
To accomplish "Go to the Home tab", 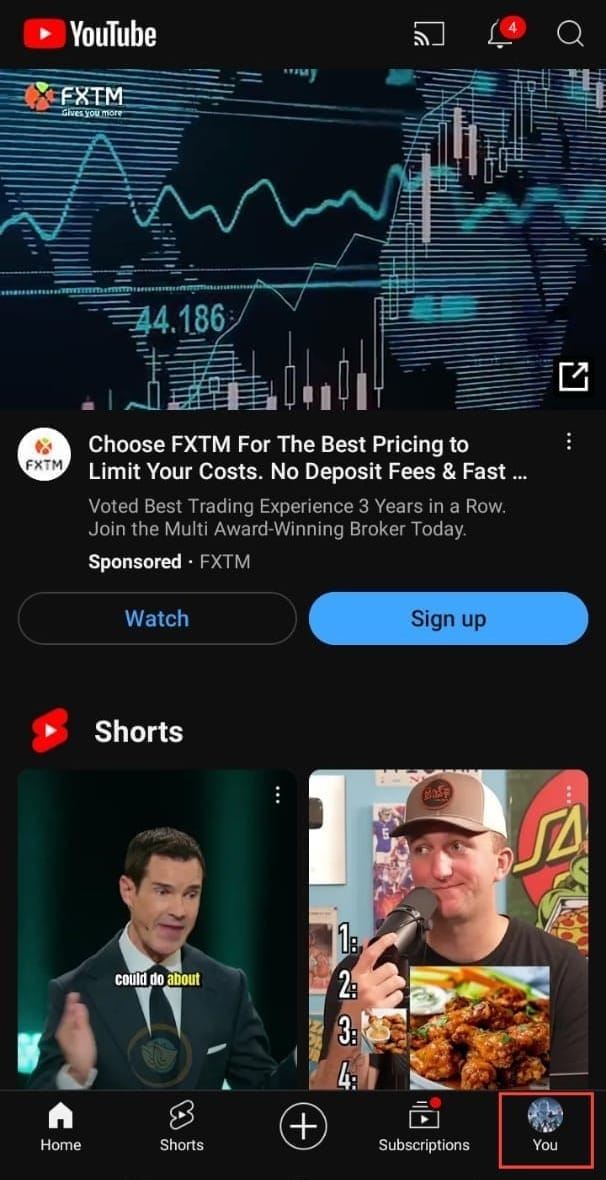I will (x=61, y=1127).
